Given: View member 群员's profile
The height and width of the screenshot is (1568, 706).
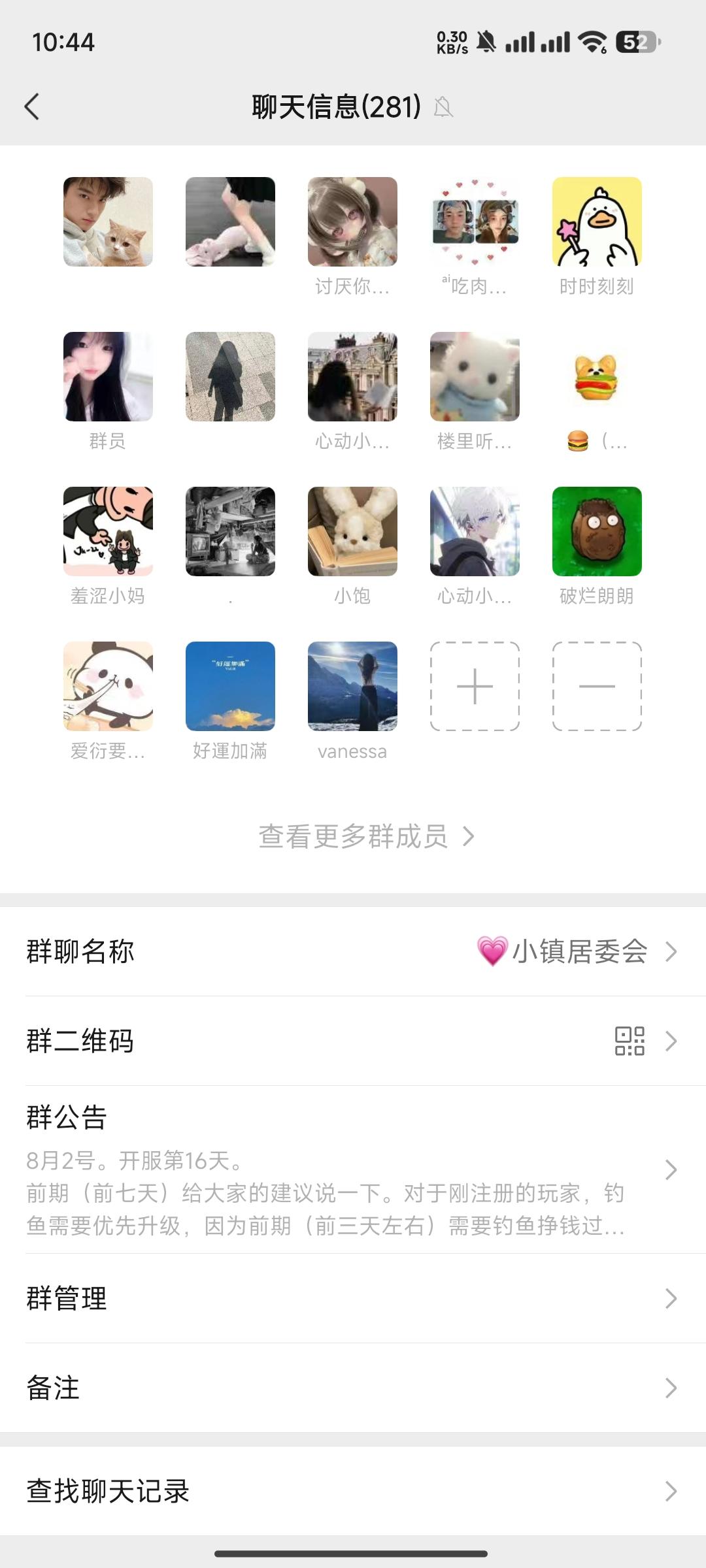Looking at the screenshot, I should click(x=108, y=376).
